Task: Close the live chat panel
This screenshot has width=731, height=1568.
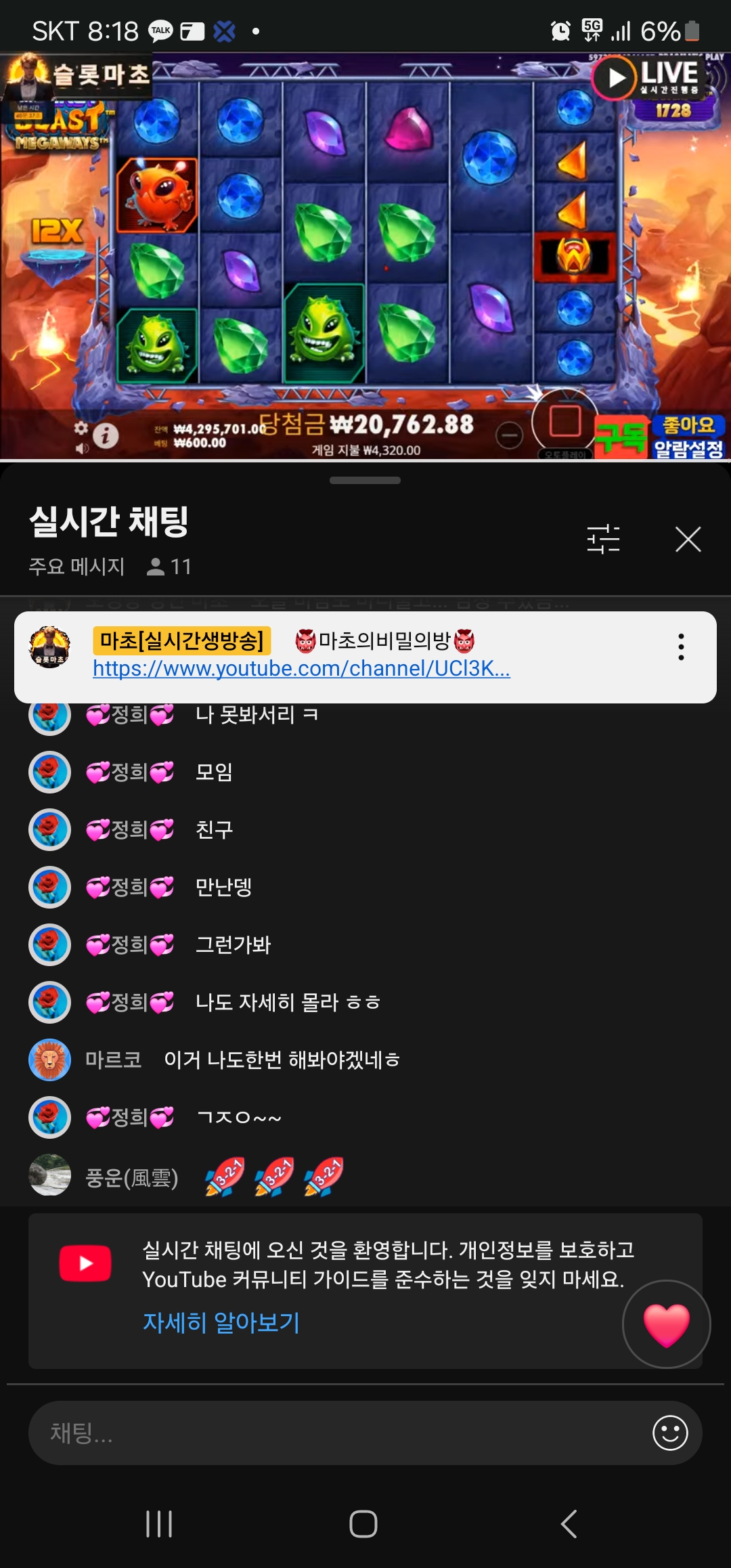Action: point(688,539)
